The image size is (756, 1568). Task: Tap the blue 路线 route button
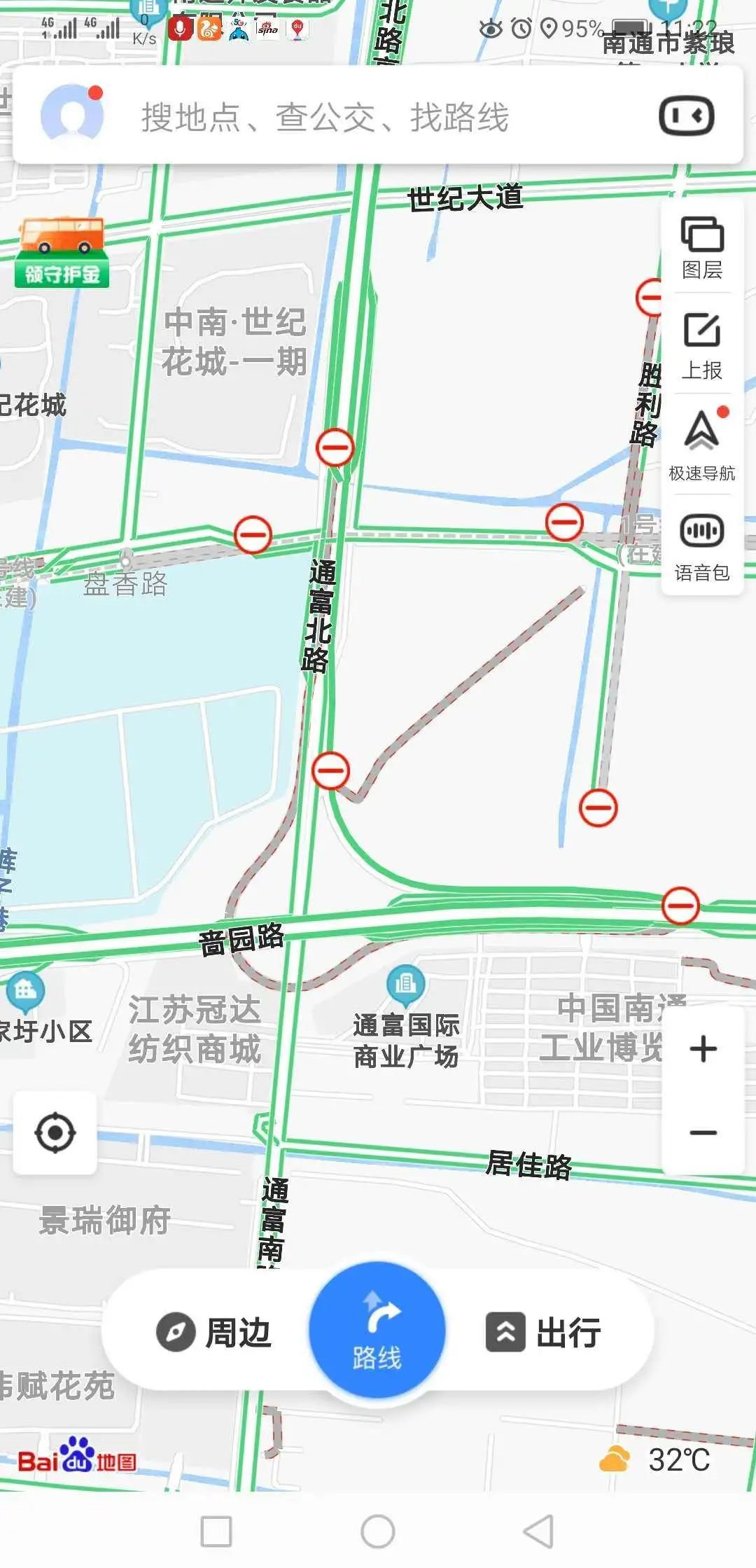[x=377, y=1330]
